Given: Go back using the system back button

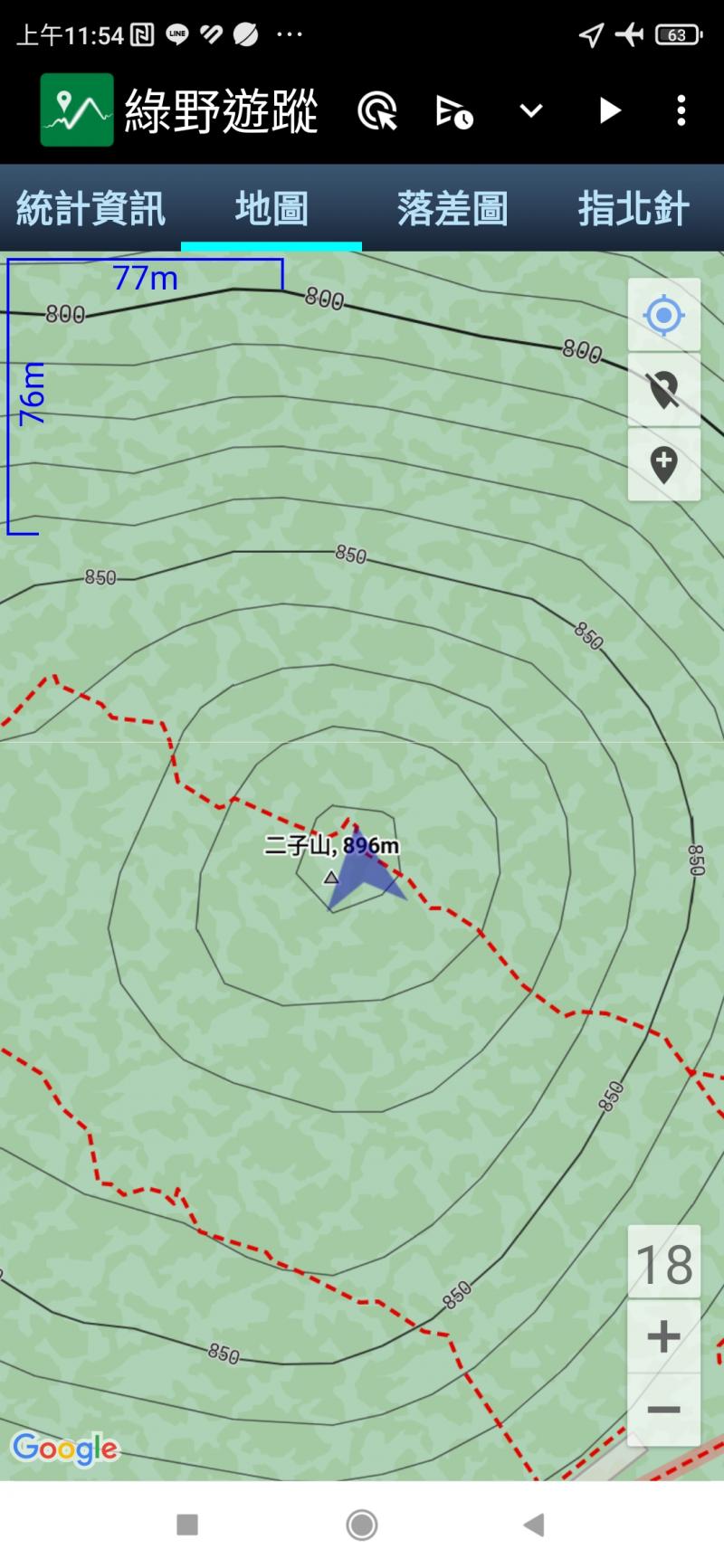Looking at the screenshot, I should [534, 1525].
